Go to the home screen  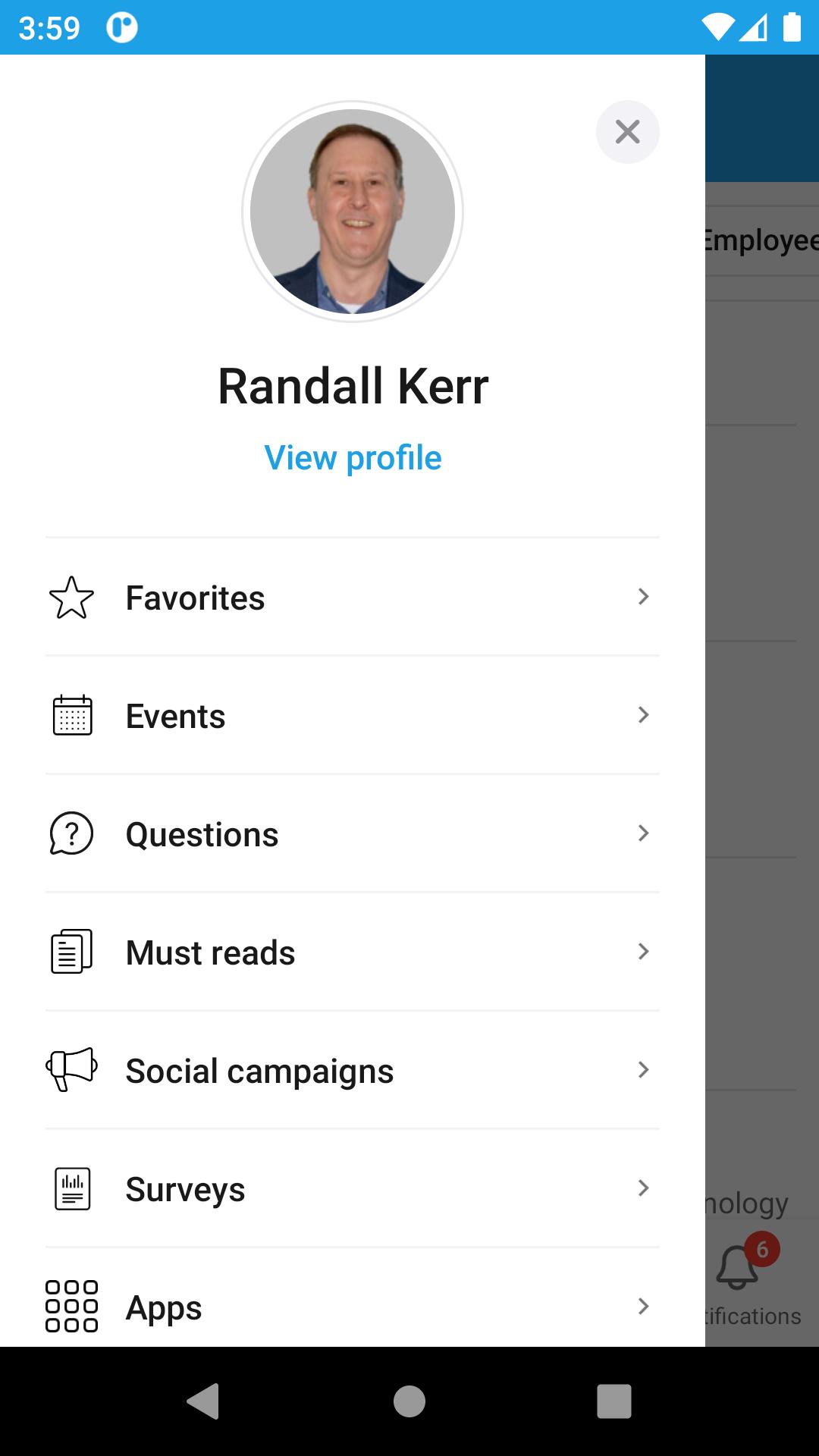409,1401
